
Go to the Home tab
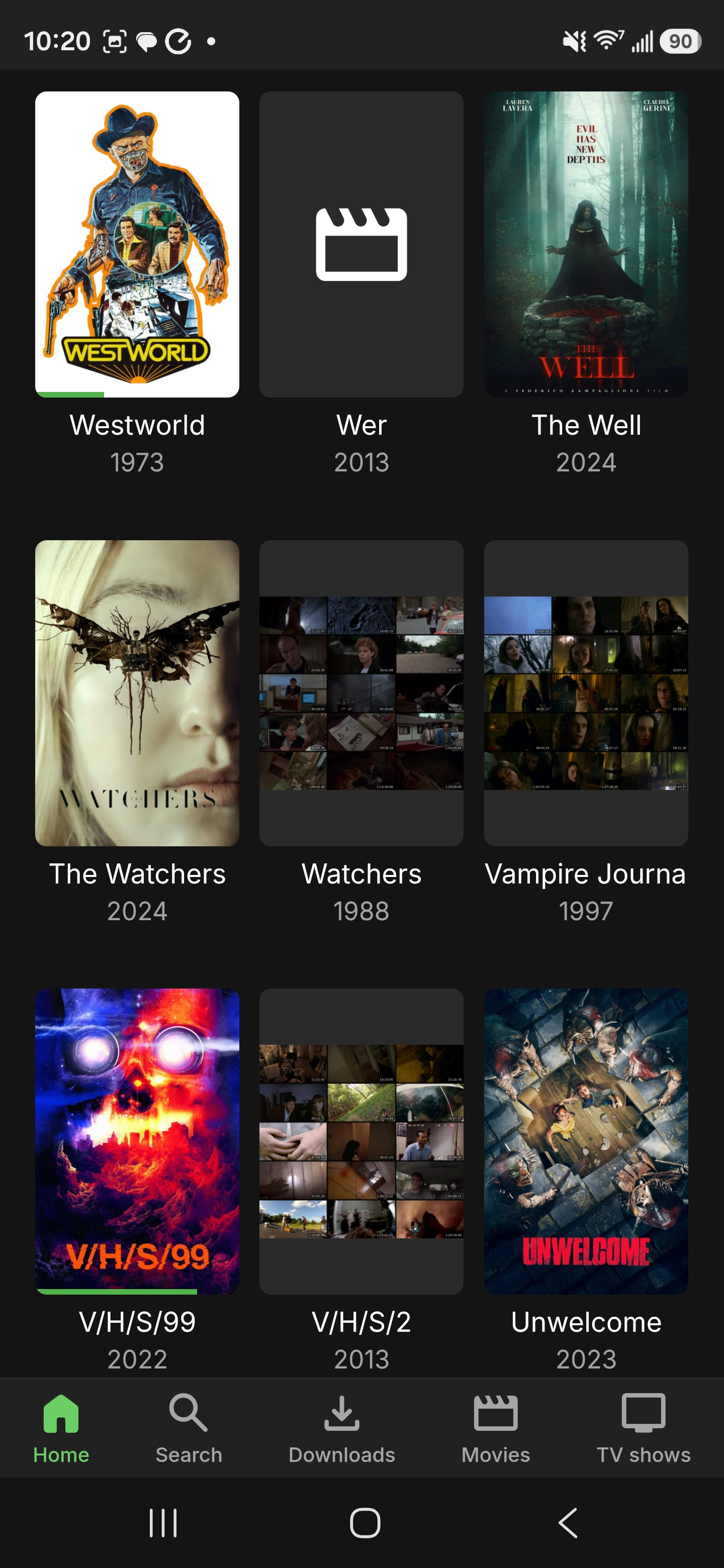pyautogui.click(x=61, y=1428)
